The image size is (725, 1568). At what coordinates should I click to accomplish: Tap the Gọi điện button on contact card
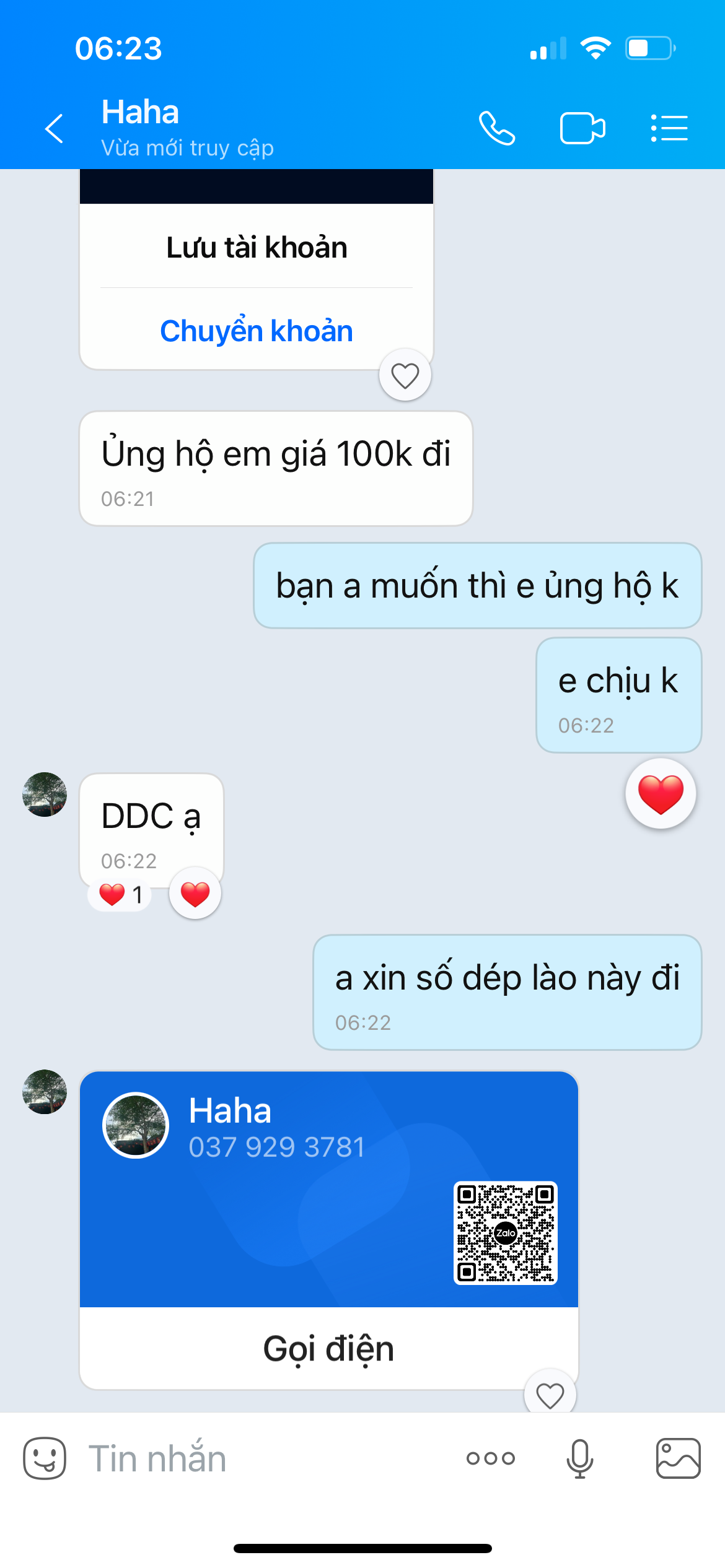pyautogui.click(x=328, y=1349)
